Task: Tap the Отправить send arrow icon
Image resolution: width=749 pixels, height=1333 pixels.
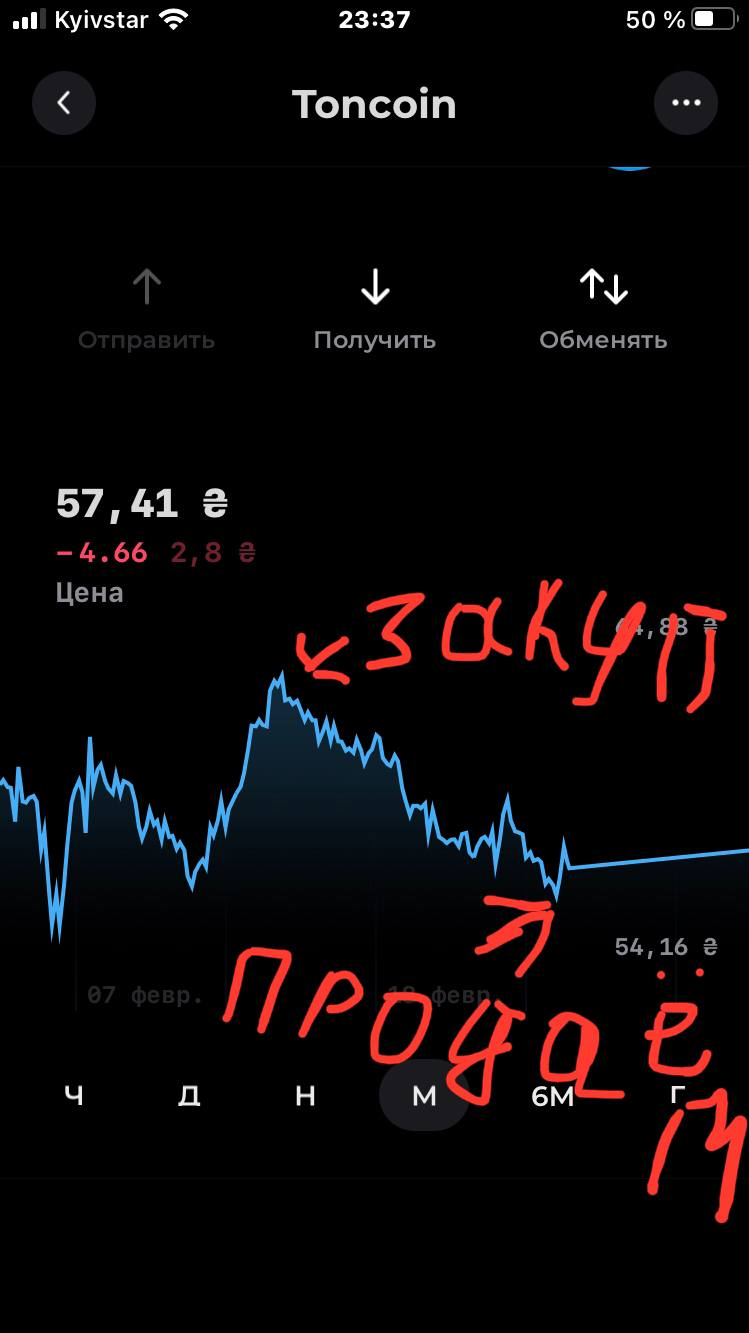Action: [x=146, y=287]
